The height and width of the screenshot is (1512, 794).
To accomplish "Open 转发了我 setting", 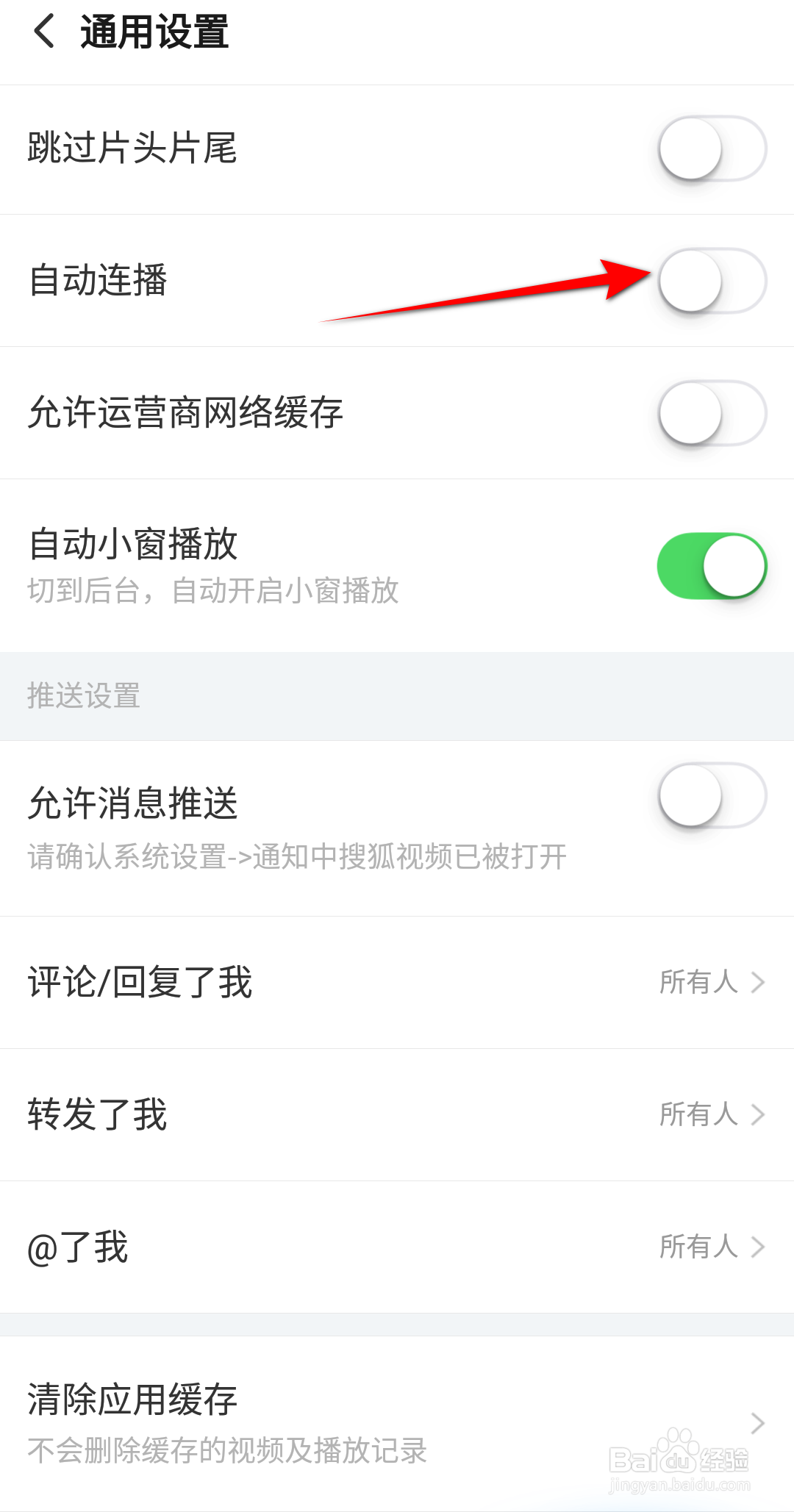I will [397, 1115].
